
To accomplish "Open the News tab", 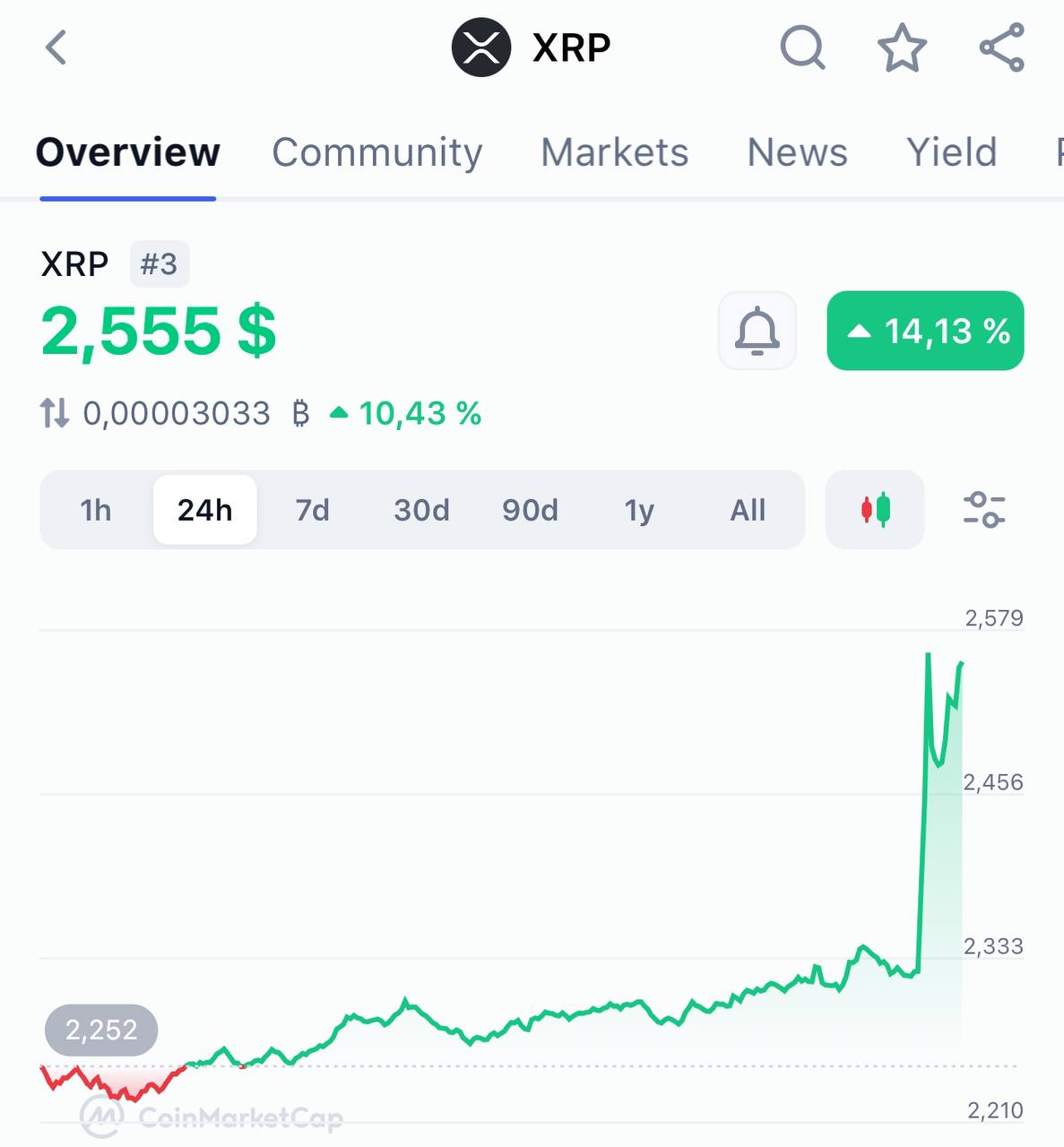I will point(797,152).
